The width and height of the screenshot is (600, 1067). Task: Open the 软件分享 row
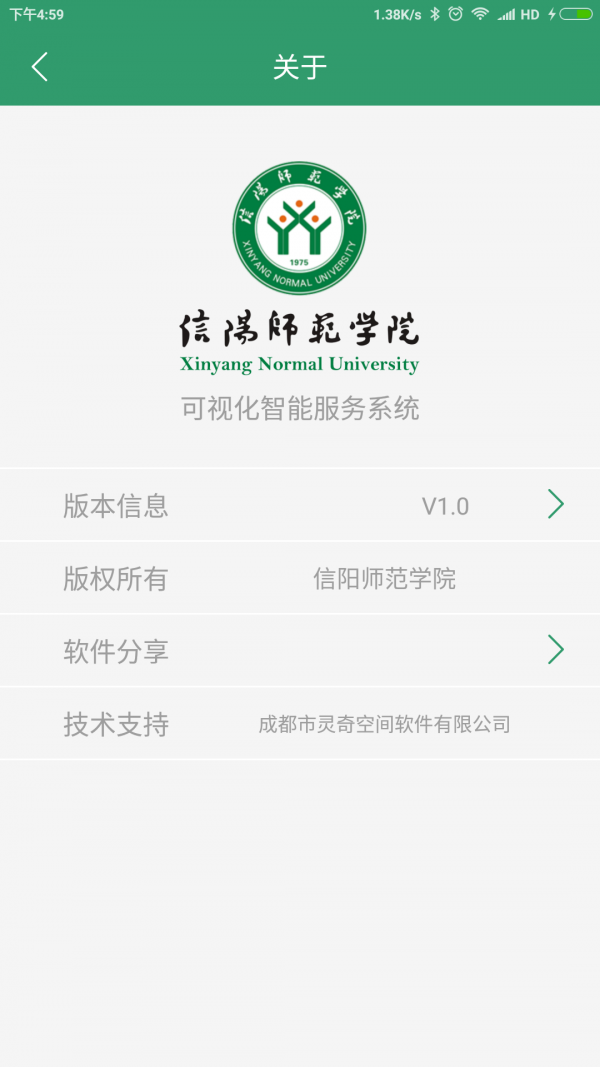click(x=300, y=651)
